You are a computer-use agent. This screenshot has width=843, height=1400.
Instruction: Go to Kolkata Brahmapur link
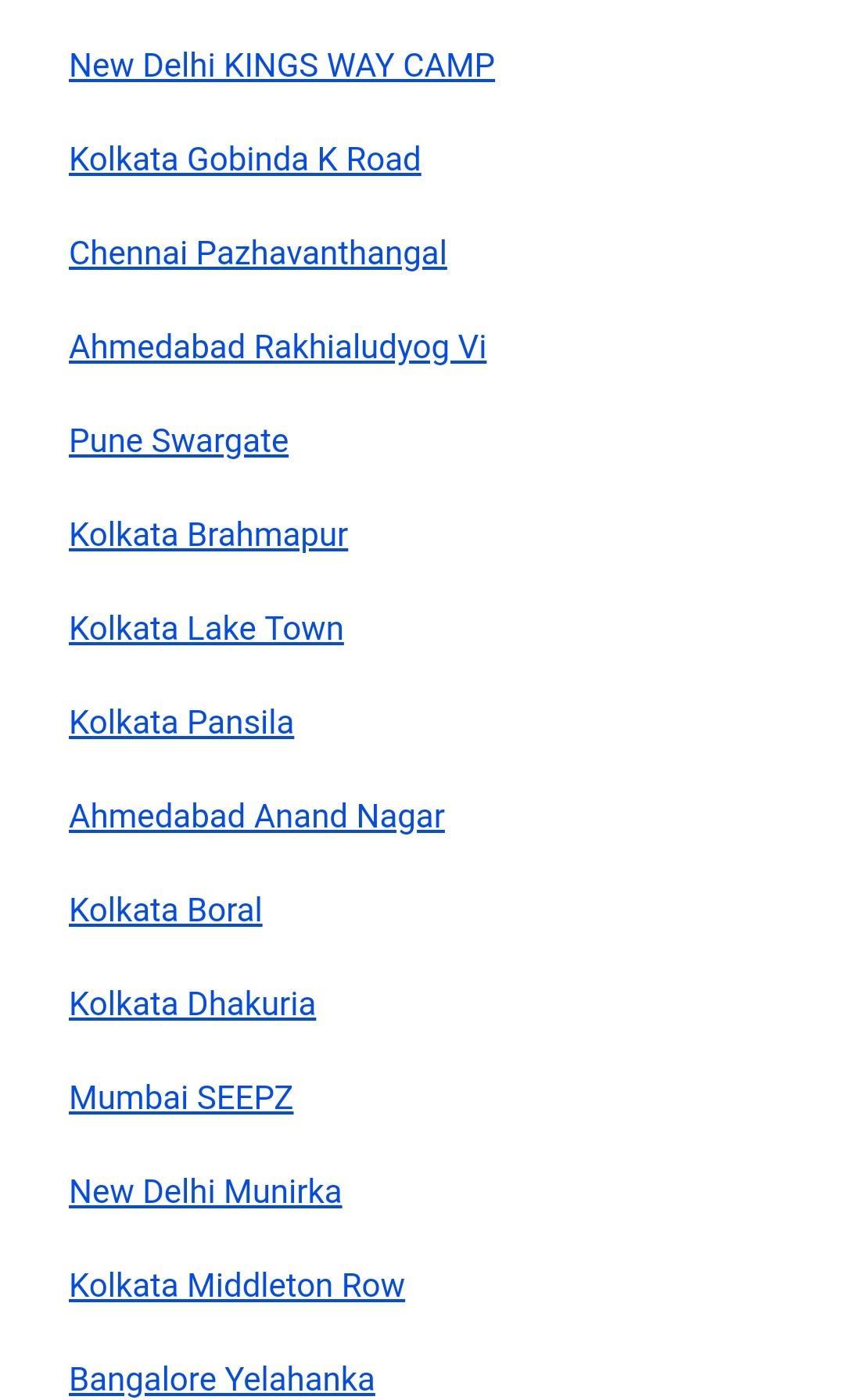pos(208,535)
